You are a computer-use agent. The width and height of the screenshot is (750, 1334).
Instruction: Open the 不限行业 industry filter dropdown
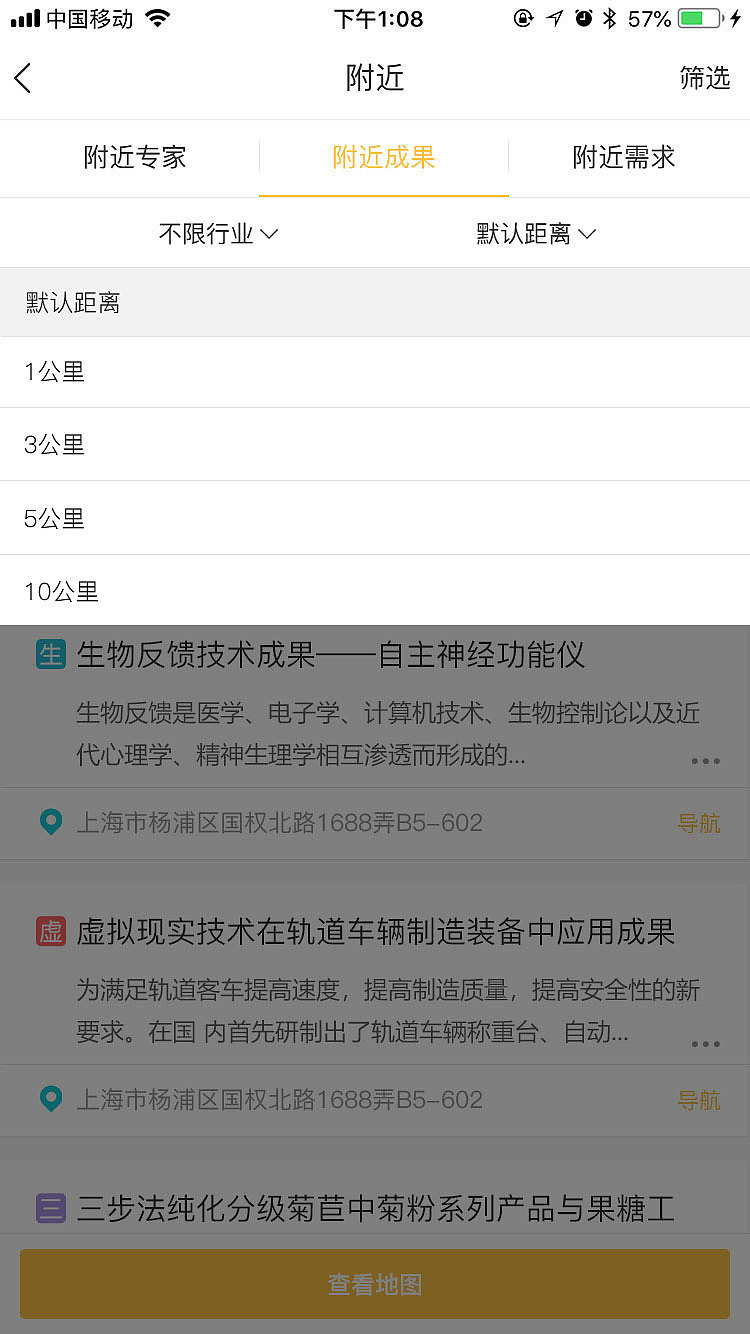tap(216, 233)
